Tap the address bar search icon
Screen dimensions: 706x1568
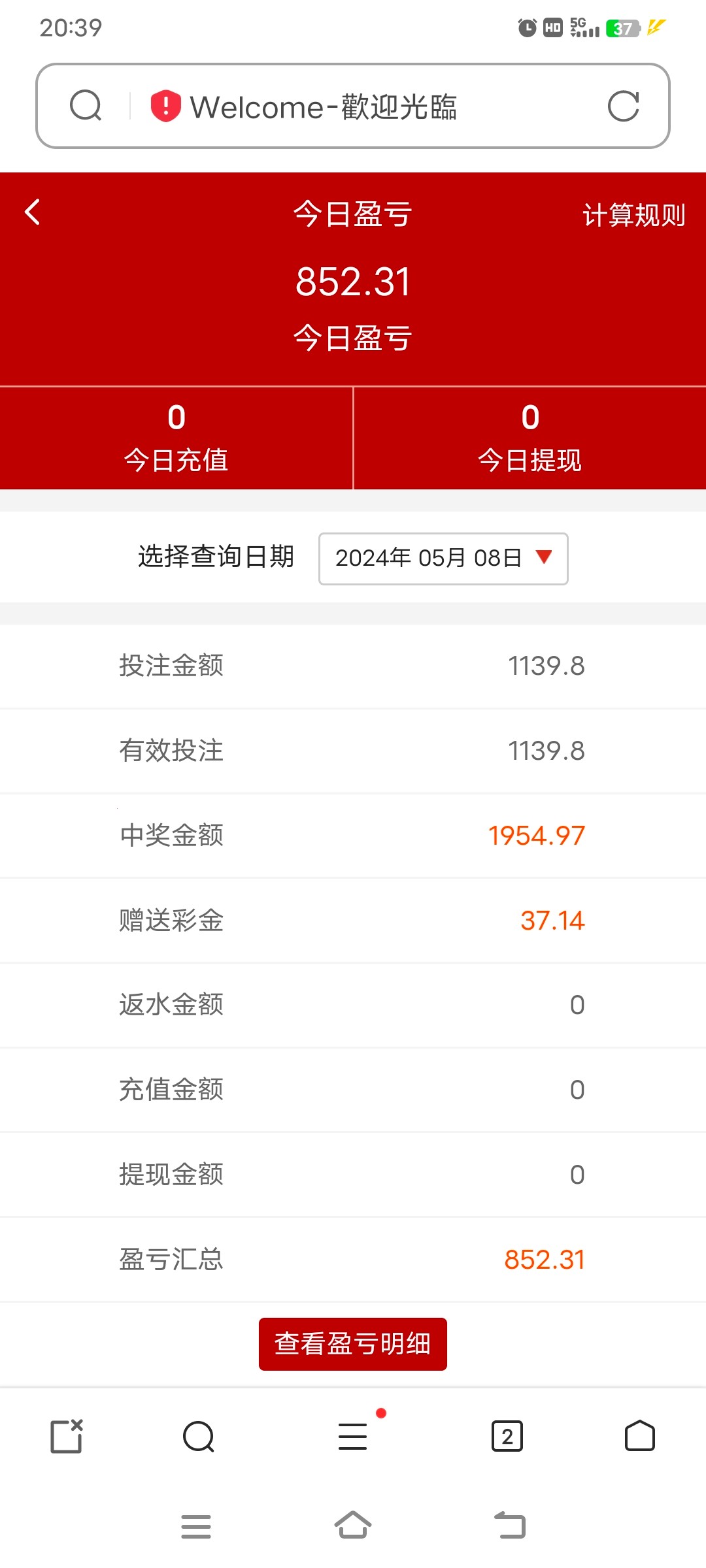pos(86,106)
